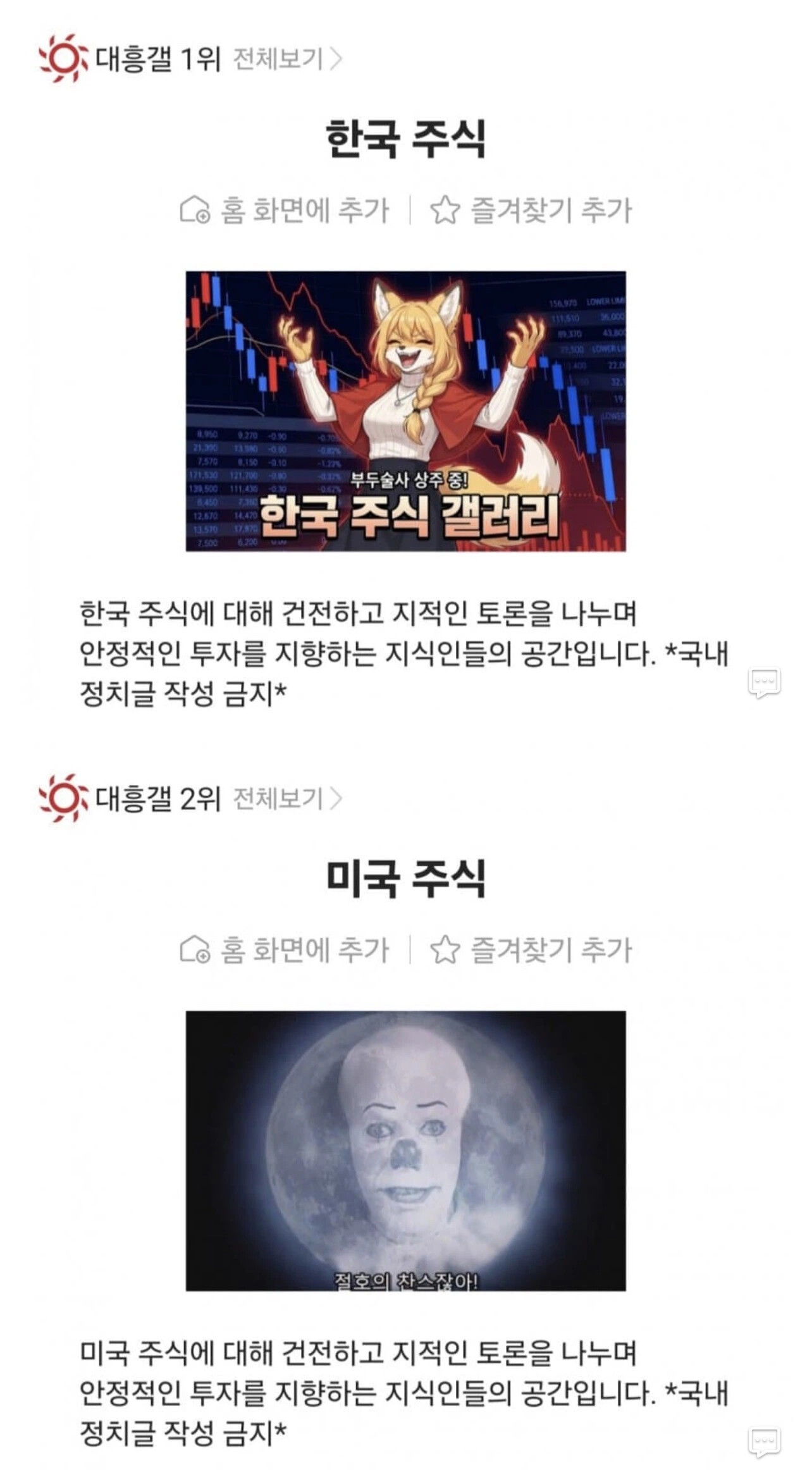Tap the comment bubble beside 한국 주식 description
The width and height of the screenshot is (812, 1470).
click(764, 682)
